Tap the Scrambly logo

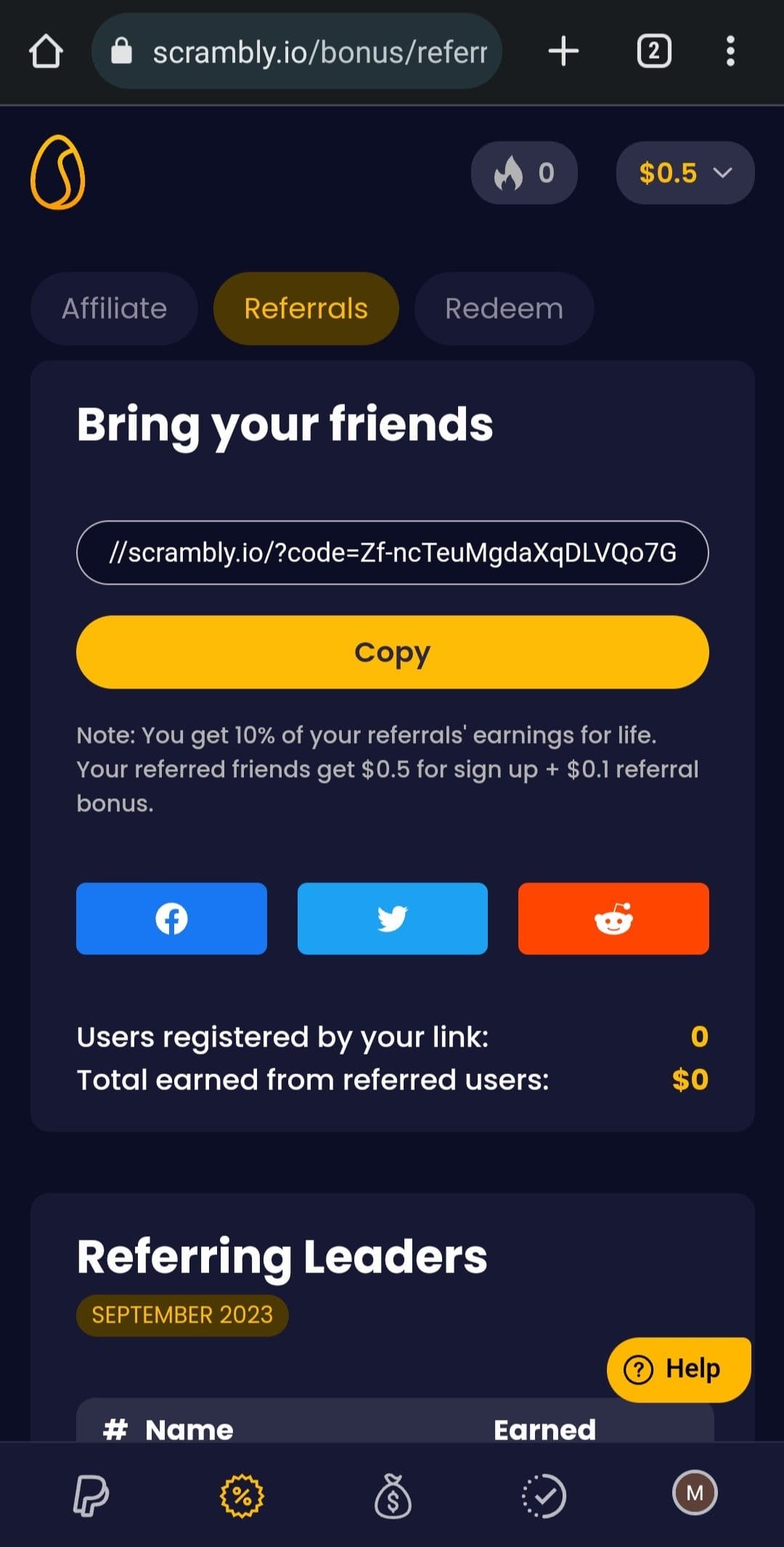[58, 172]
